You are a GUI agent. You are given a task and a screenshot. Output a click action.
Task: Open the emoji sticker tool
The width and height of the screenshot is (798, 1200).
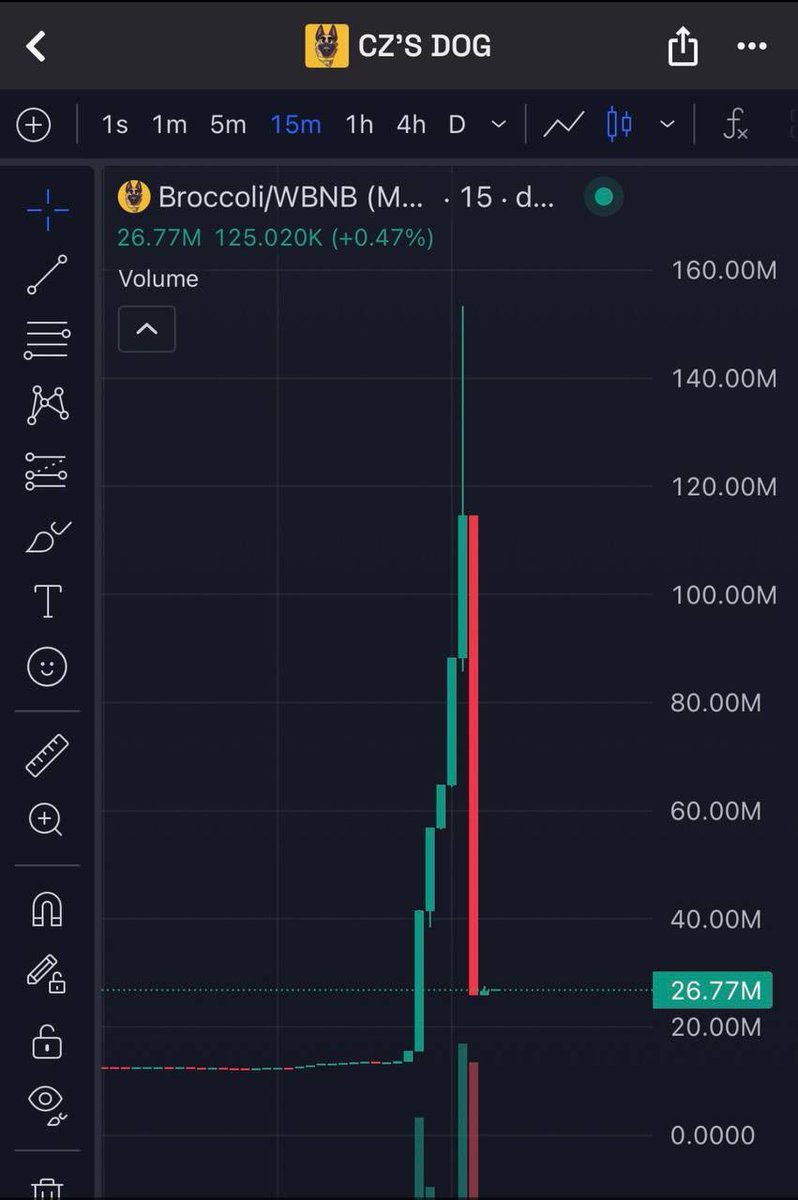(x=47, y=667)
